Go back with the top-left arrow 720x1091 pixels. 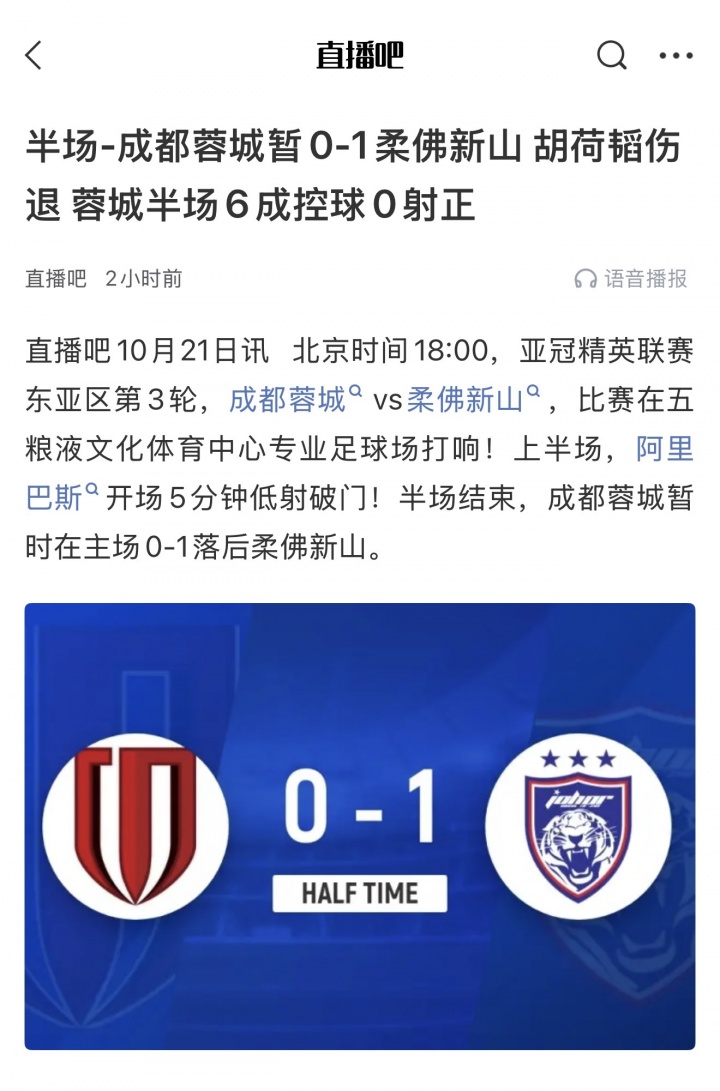point(34,55)
